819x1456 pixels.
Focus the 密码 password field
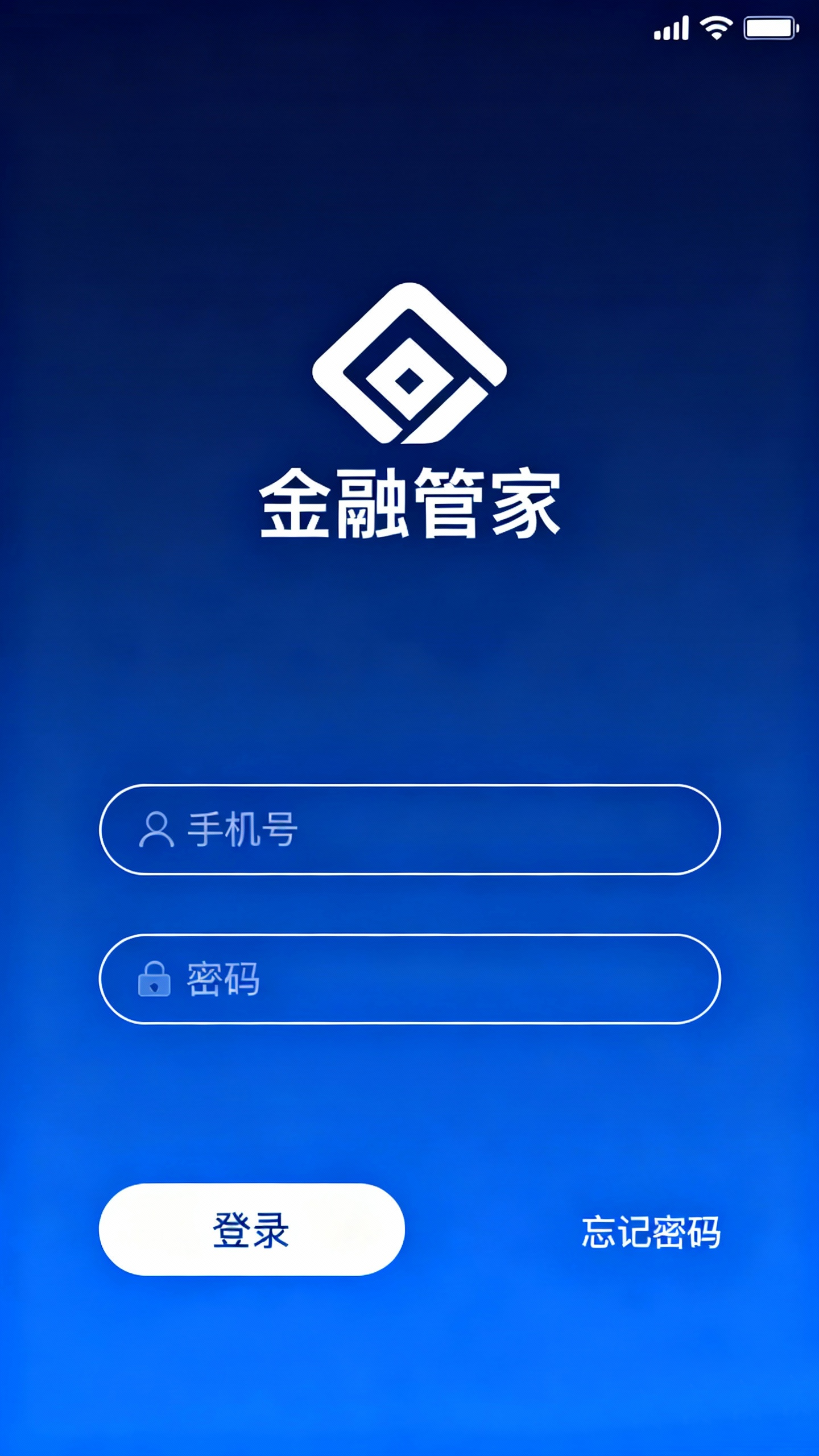[409, 979]
